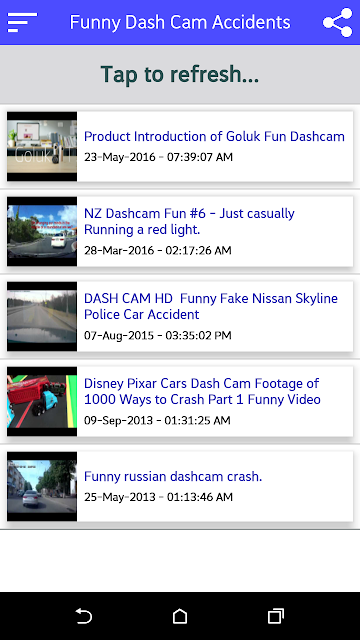Open recent apps from navigation bar

(x=276, y=616)
